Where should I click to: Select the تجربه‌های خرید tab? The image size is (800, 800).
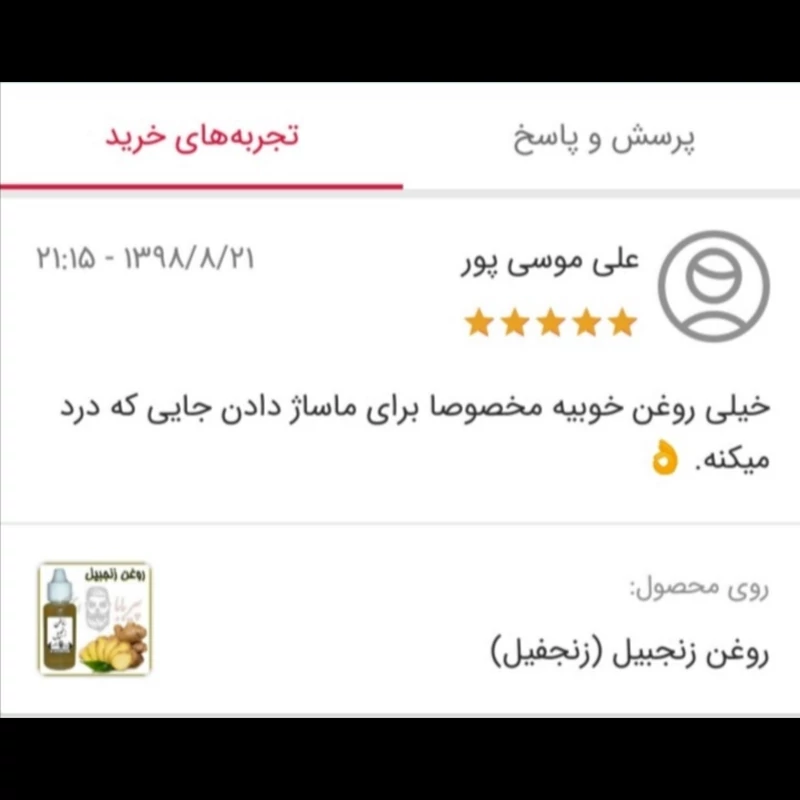pyautogui.click(x=203, y=137)
